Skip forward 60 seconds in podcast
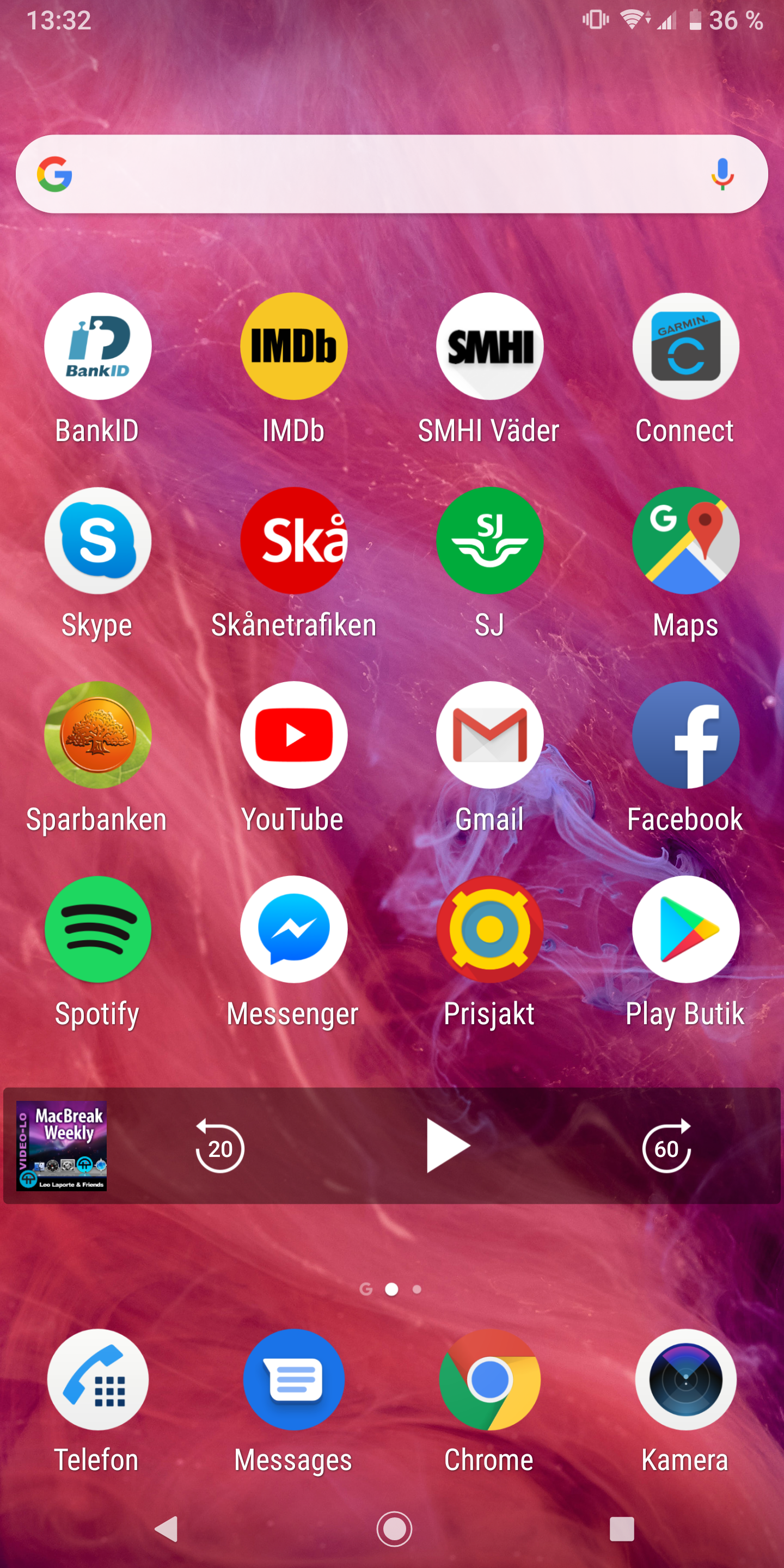This screenshot has width=784, height=1568. click(x=666, y=1147)
